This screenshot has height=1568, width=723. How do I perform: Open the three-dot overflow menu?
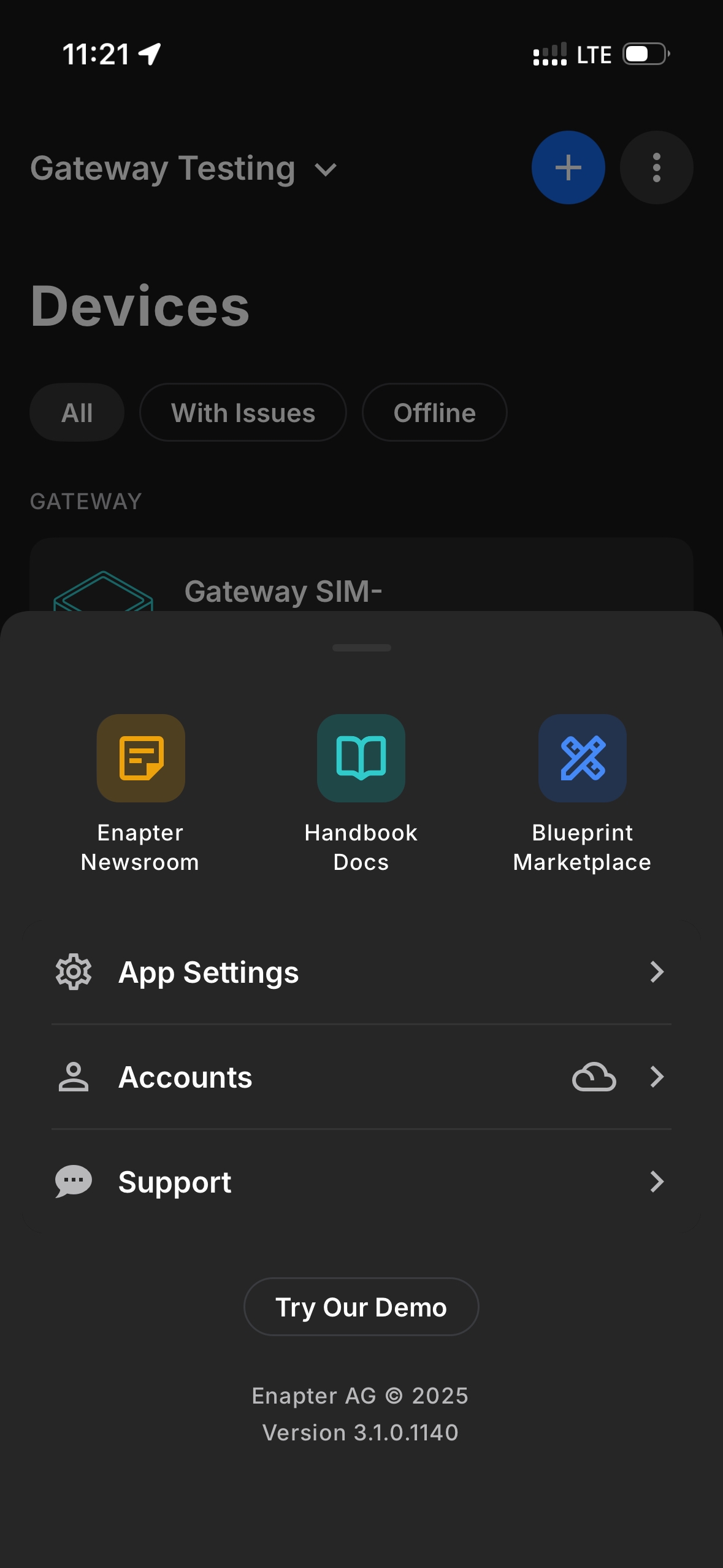pyautogui.click(x=656, y=167)
